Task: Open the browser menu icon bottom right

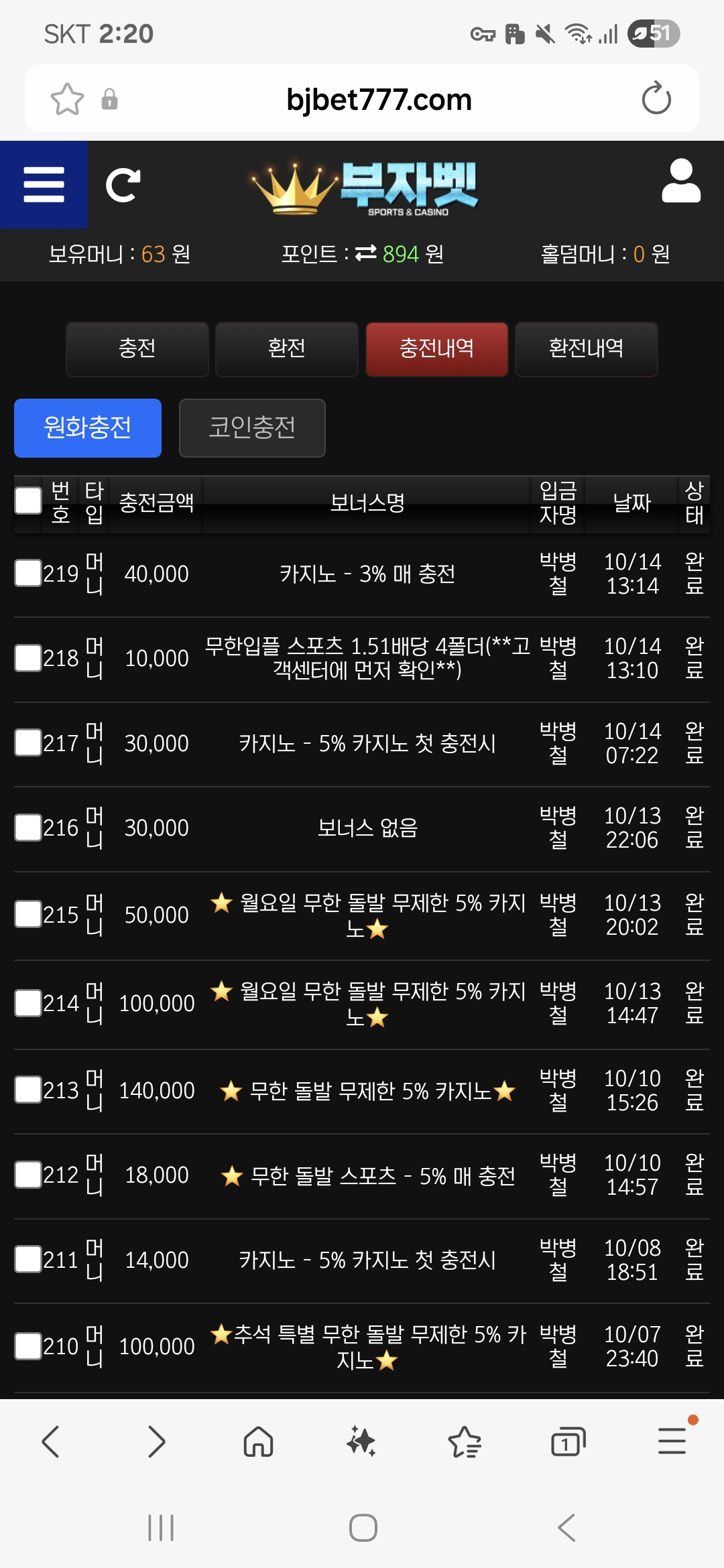Action: pyautogui.click(x=670, y=1442)
